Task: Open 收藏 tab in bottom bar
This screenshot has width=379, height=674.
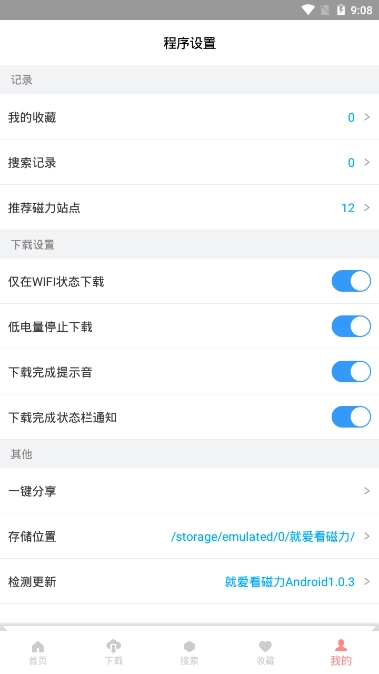Action: pyautogui.click(x=265, y=653)
